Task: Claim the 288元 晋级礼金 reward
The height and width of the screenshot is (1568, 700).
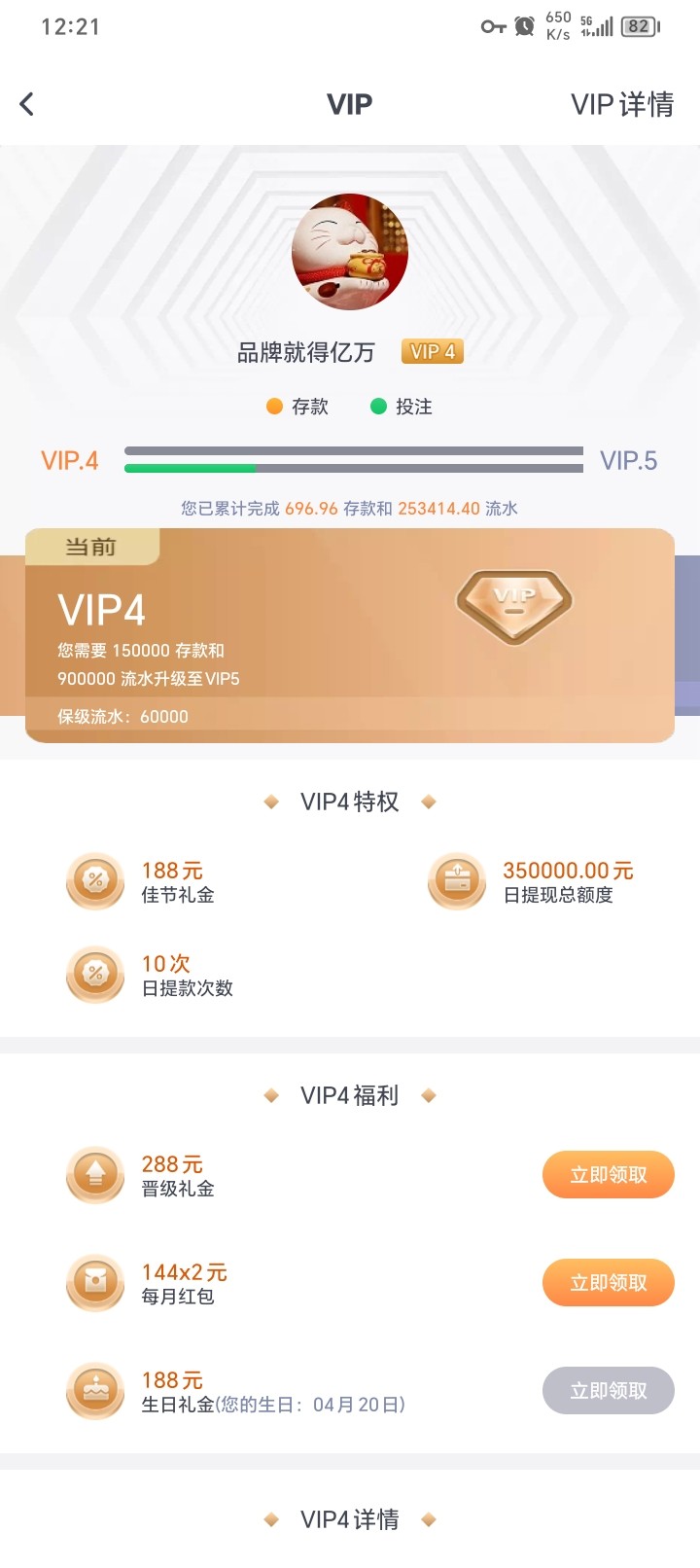Action: [x=608, y=1175]
